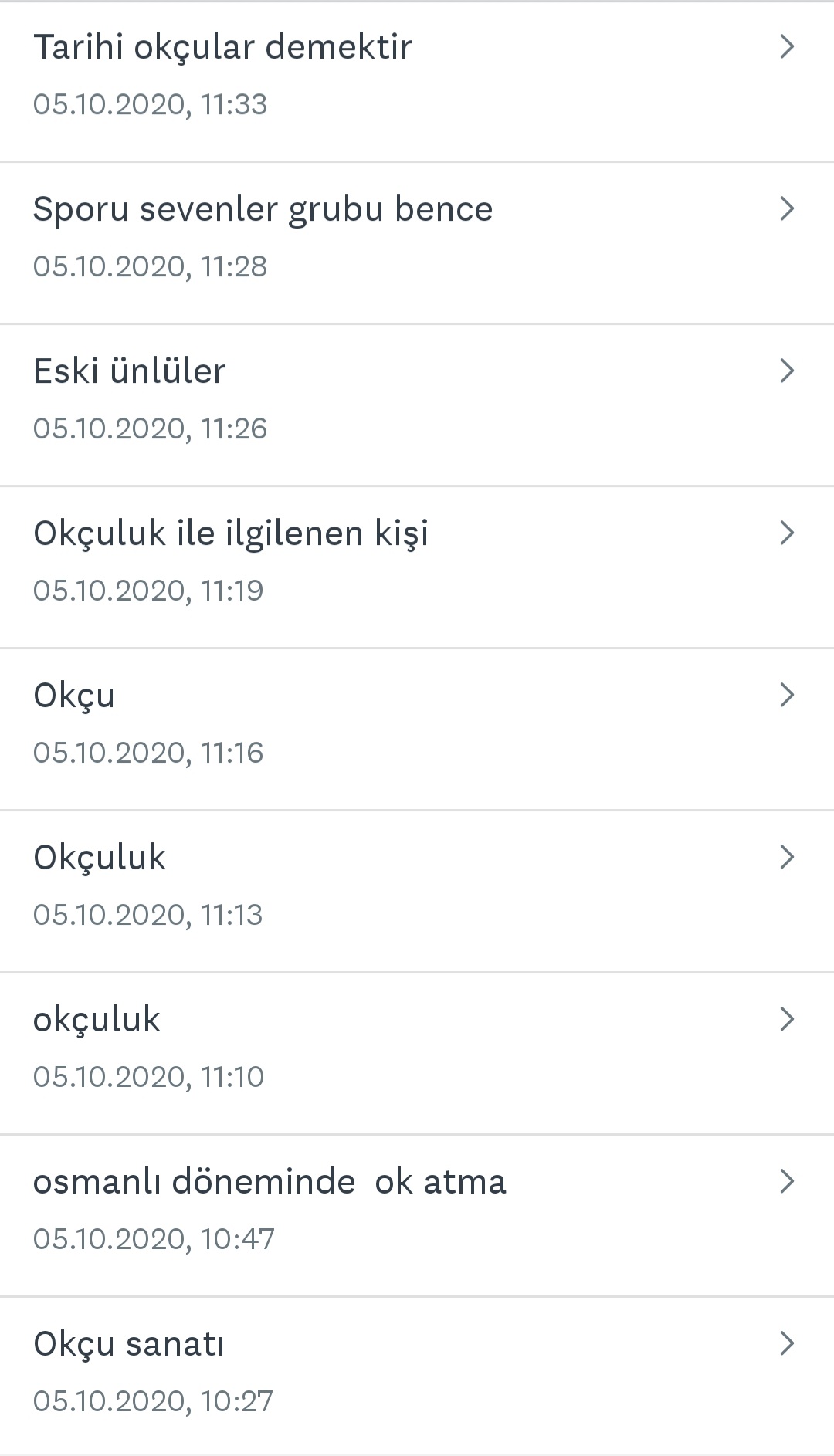Expand the 'osmanlı döneminde ok atma' chevron
The width and height of the screenshot is (834, 1456).
pos(787,1181)
